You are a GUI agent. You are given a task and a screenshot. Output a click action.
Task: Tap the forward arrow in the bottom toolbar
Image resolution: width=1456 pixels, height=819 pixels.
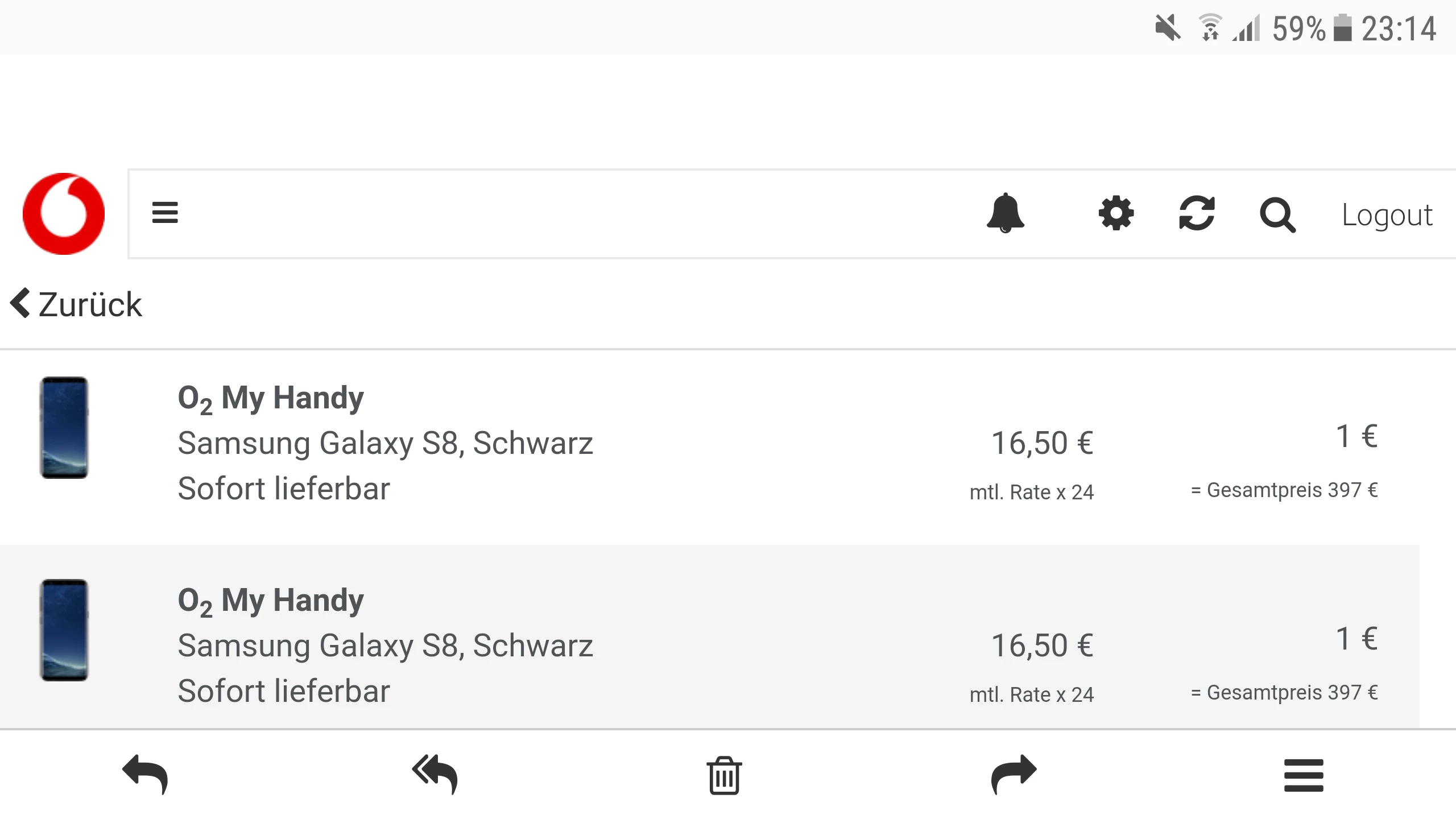1014,775
